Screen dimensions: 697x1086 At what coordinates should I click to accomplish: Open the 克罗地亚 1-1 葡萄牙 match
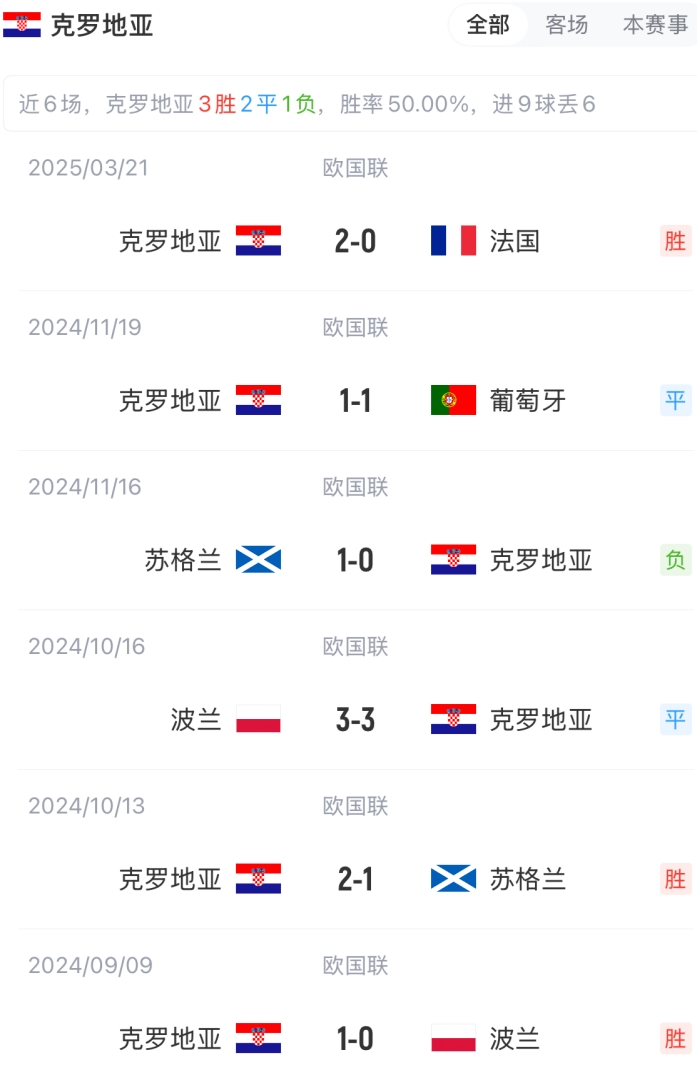(x=355, y=401)
